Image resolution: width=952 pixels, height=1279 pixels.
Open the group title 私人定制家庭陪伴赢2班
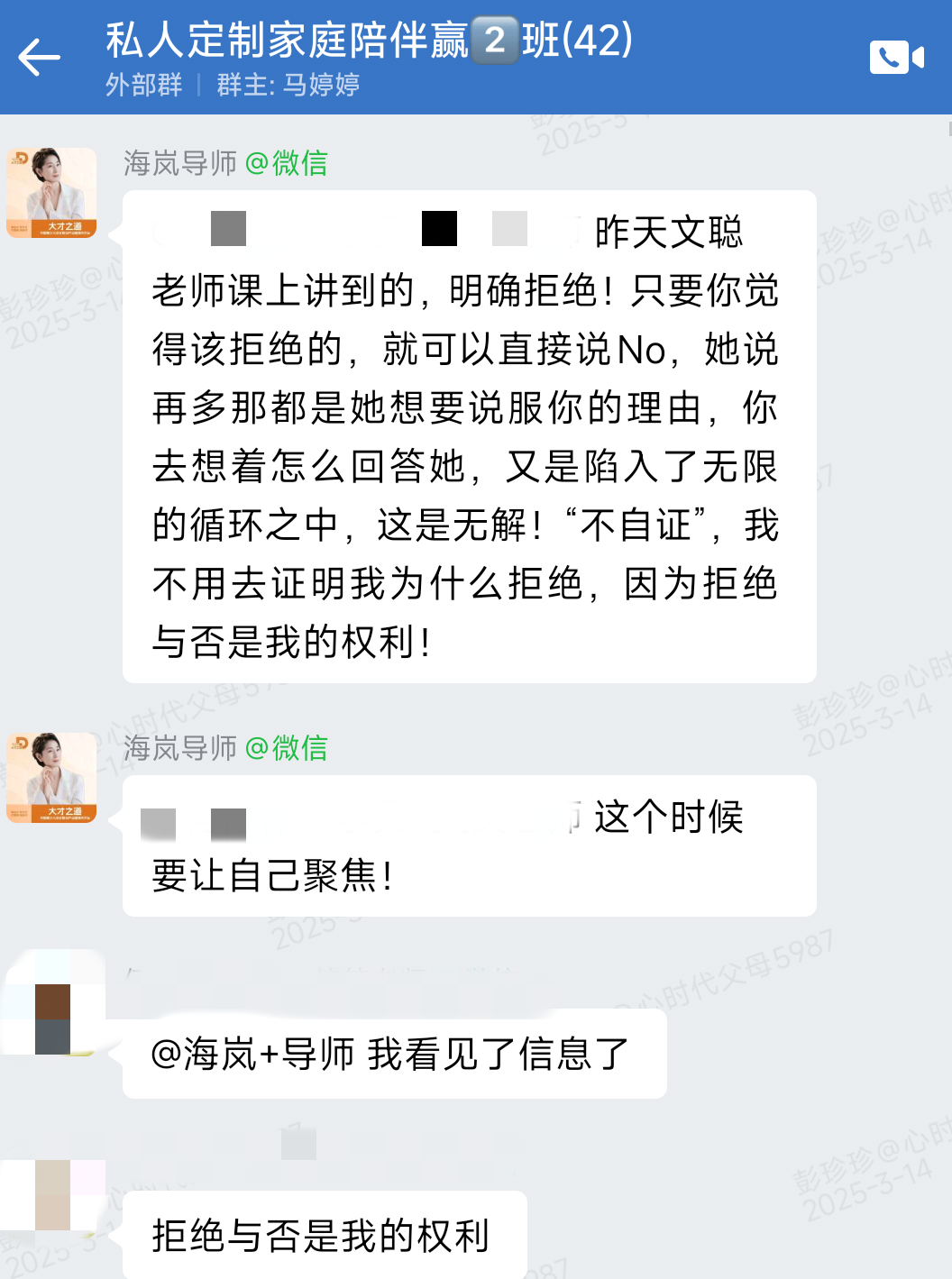[x=369, y=41]
